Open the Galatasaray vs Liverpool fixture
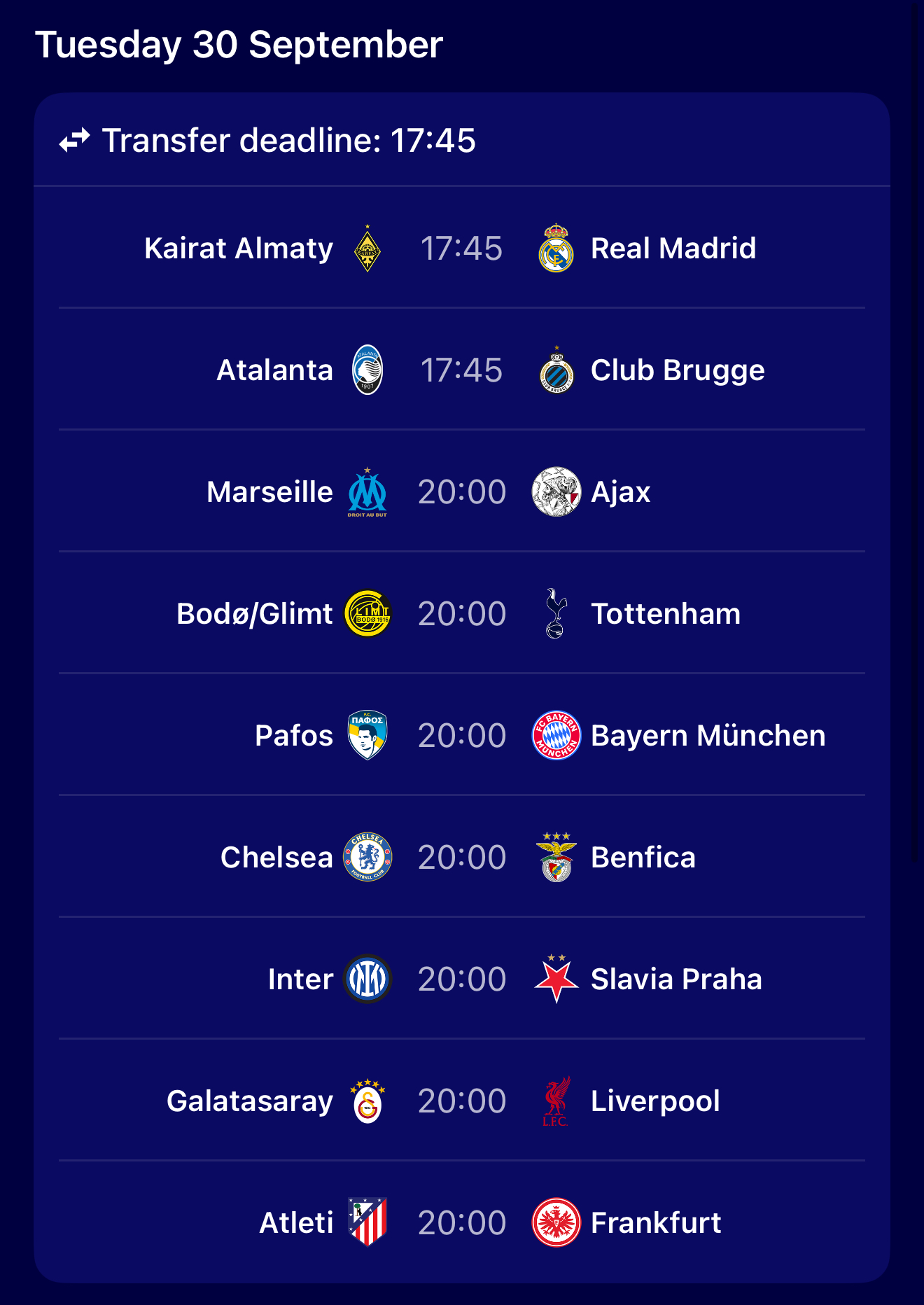 click(x=461, y=1101)
